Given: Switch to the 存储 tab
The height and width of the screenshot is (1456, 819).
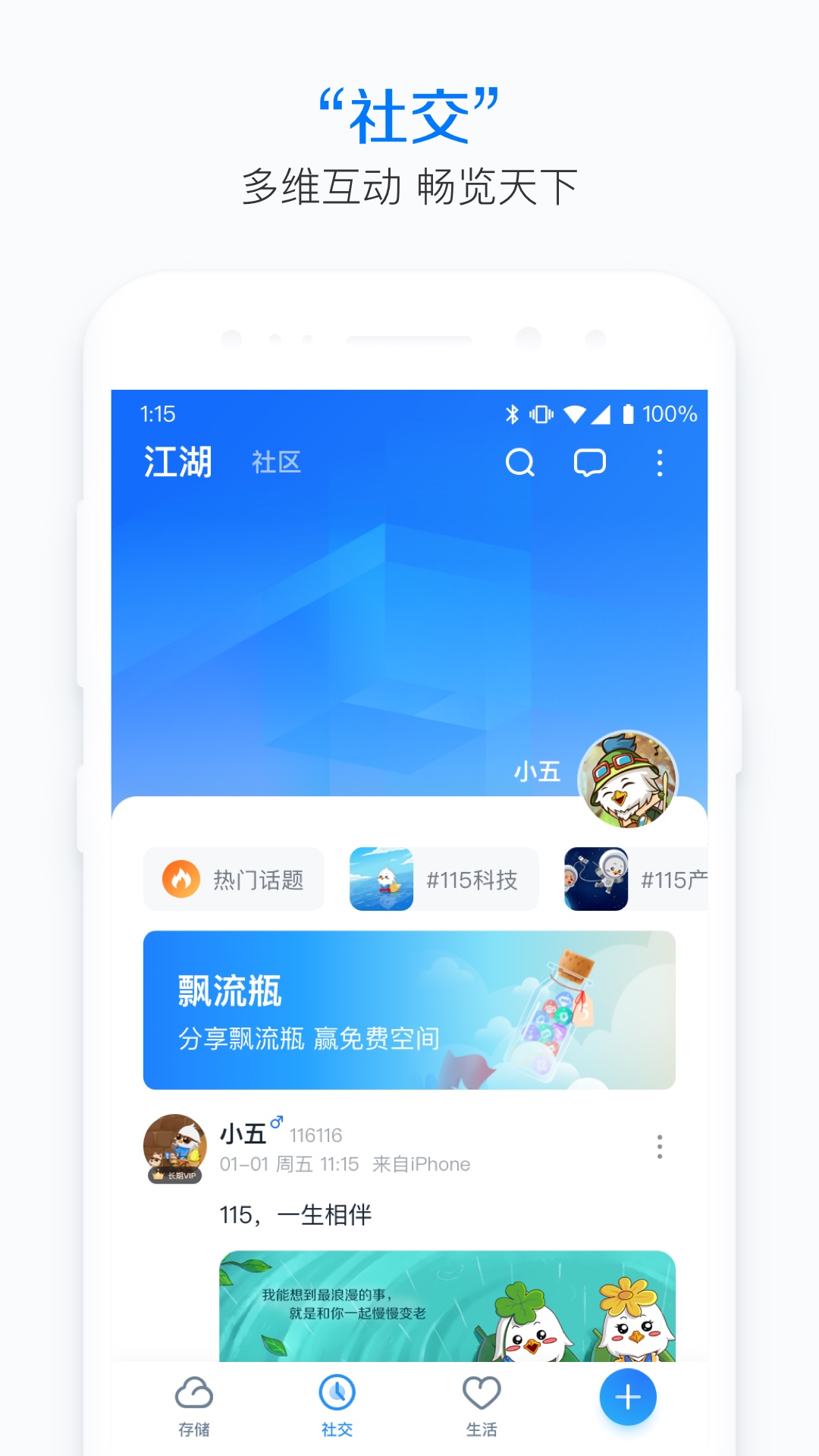Looking at the screenshot, I should (196, 1403).
